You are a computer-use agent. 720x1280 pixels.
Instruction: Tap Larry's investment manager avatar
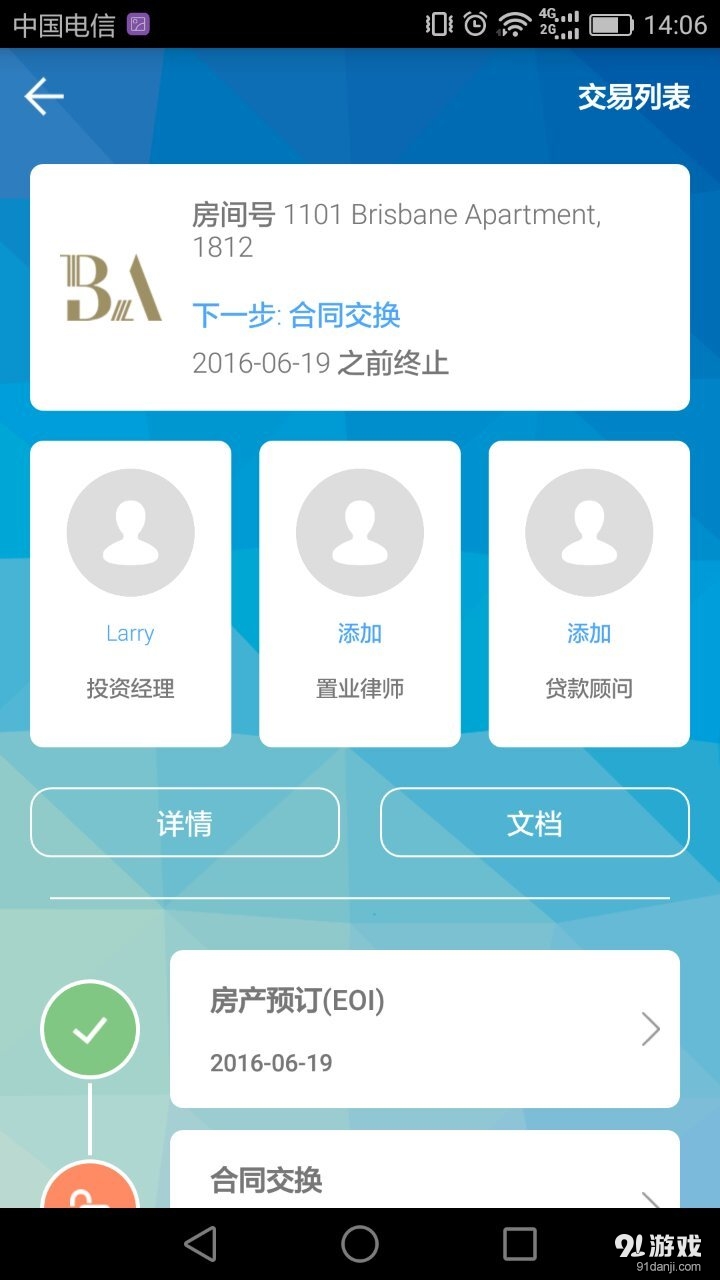click(x=130, y=532)
